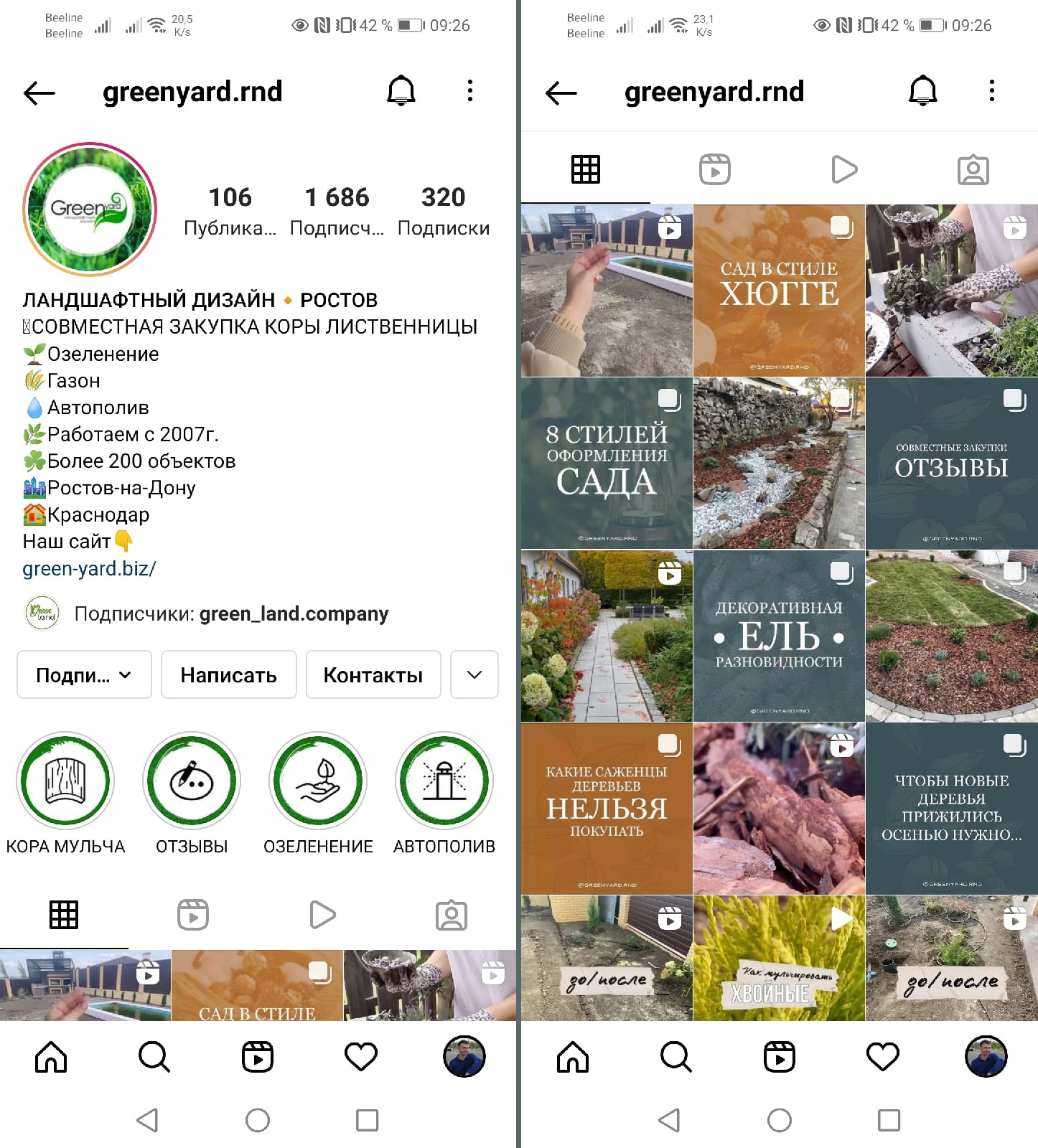Viewport: 1038px width, 1148px height.
Task: Open the Чтобы новые деревья прижились post
Action: pos(951,809)
